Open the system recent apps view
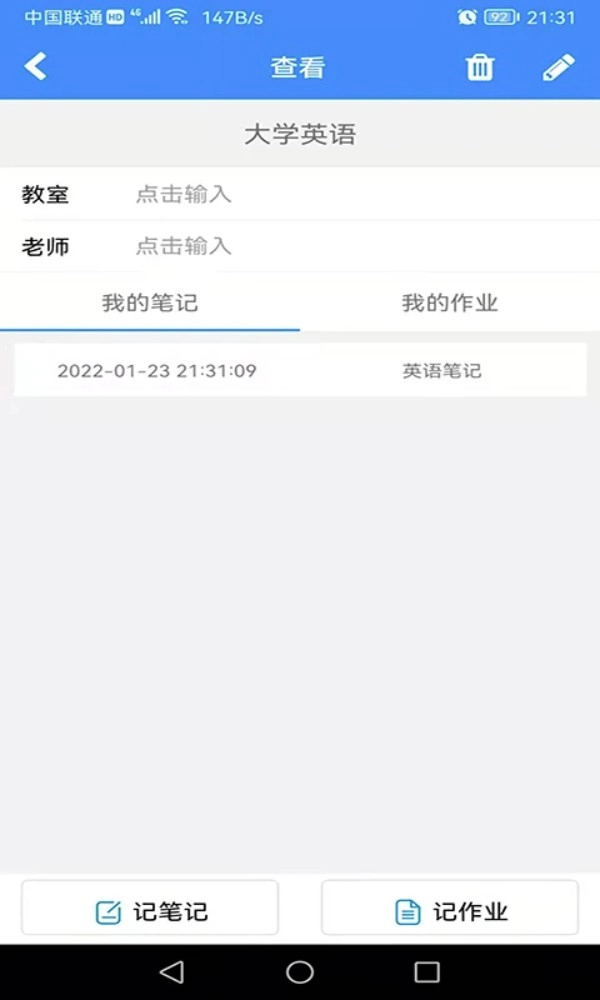The image size is (600, 1000). click(427, 972)
